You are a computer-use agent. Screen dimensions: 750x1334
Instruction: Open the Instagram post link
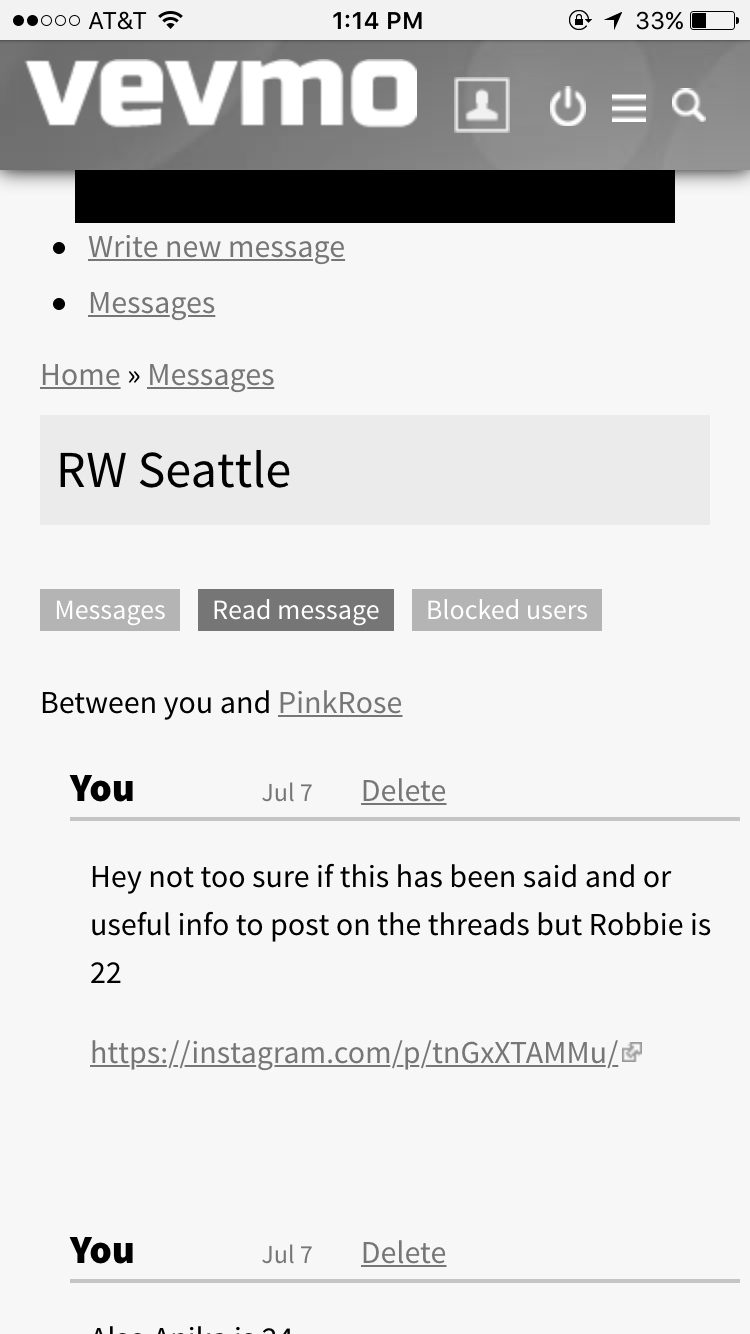click(x=354, y=1053)
